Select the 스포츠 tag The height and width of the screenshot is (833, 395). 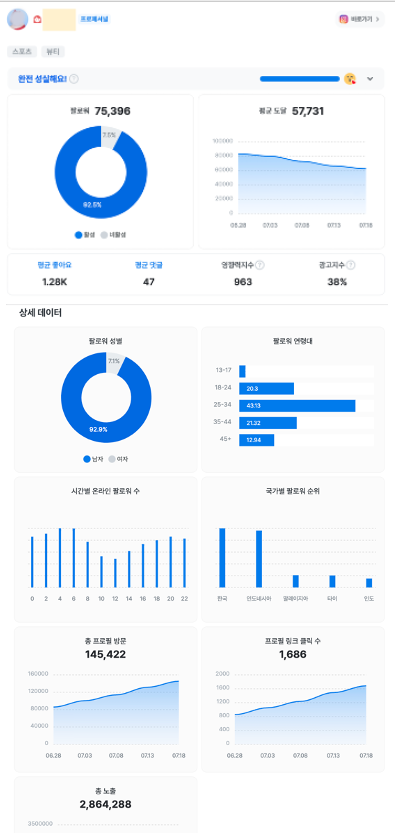(x=22, y=52)
